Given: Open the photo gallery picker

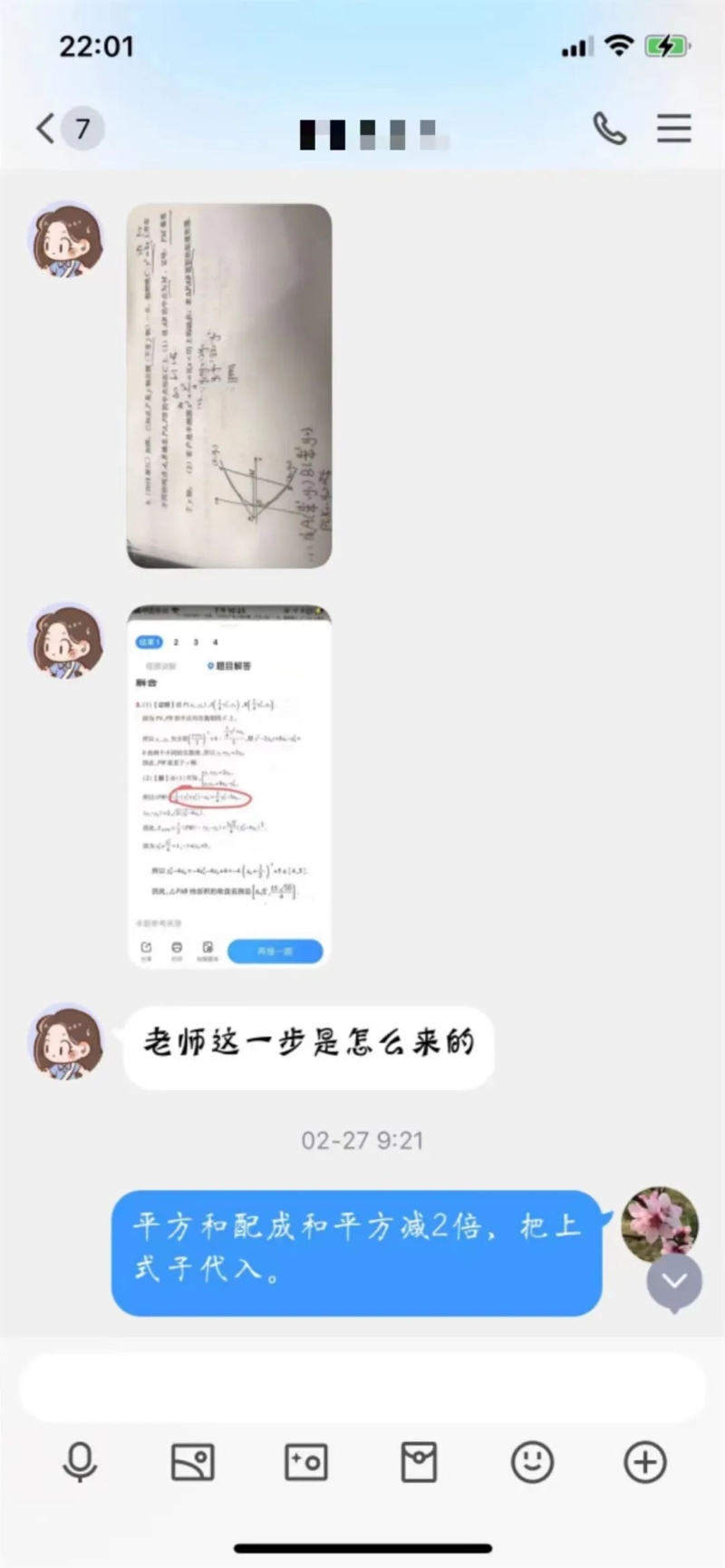Looking at the screenshot, I should 193,1461.
